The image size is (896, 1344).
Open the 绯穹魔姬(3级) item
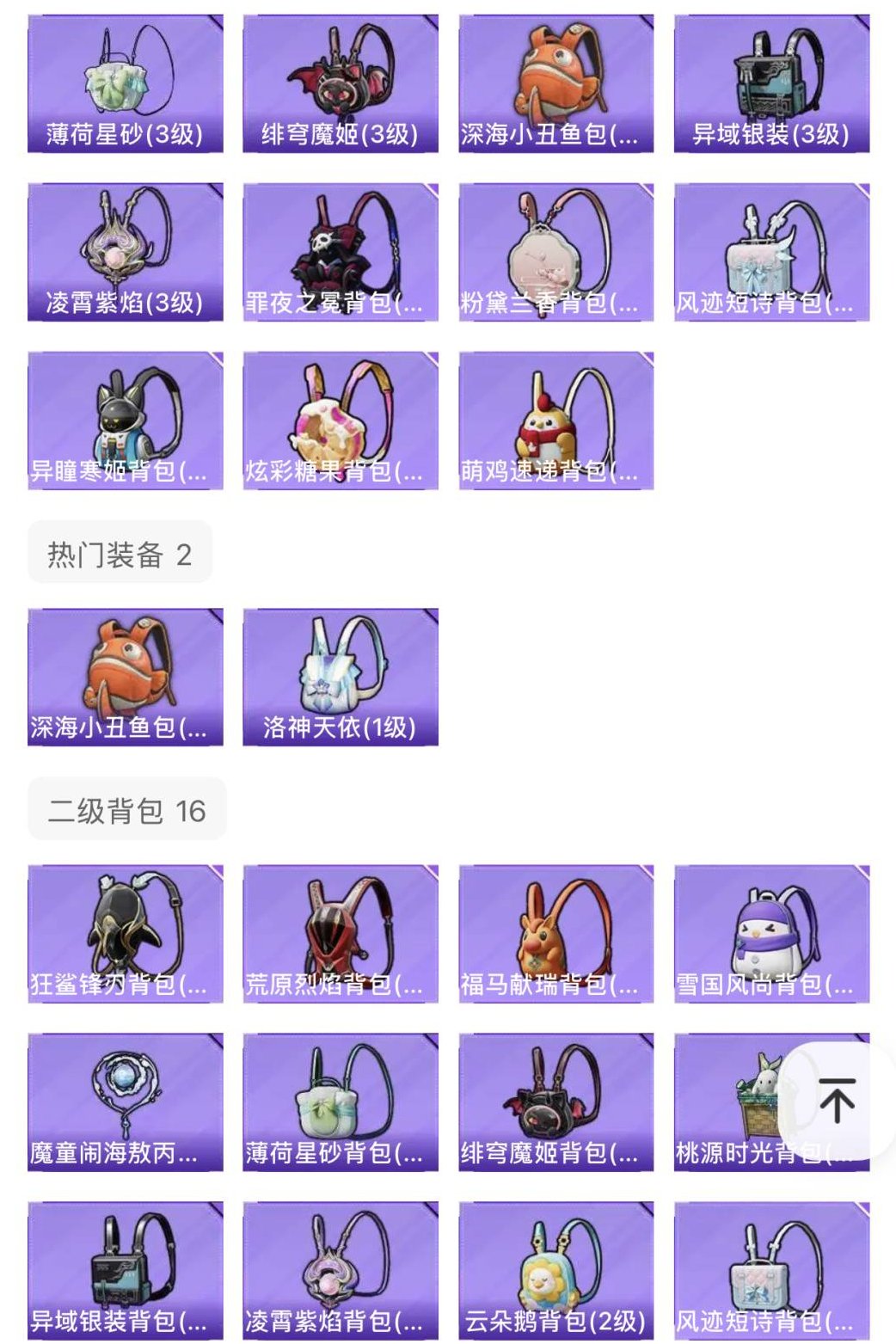tap(335, 82)
